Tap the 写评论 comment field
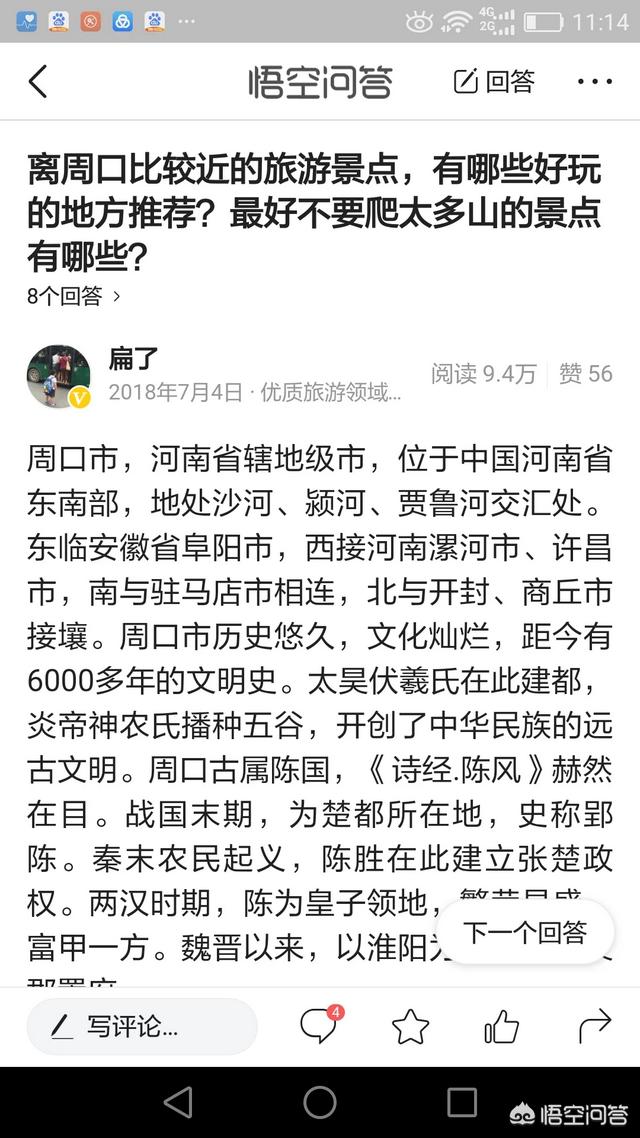The width and height of the screenshot is (640, 1138). coord(140,1026)
